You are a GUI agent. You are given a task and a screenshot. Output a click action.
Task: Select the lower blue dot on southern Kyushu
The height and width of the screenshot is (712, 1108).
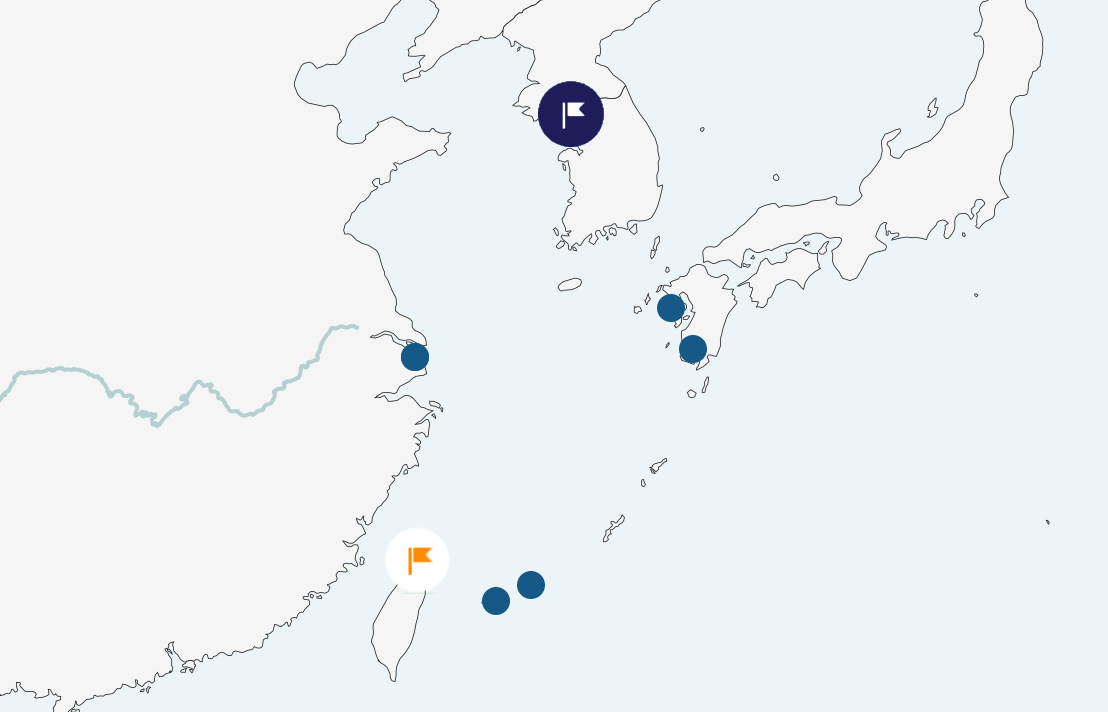[693, 349]
